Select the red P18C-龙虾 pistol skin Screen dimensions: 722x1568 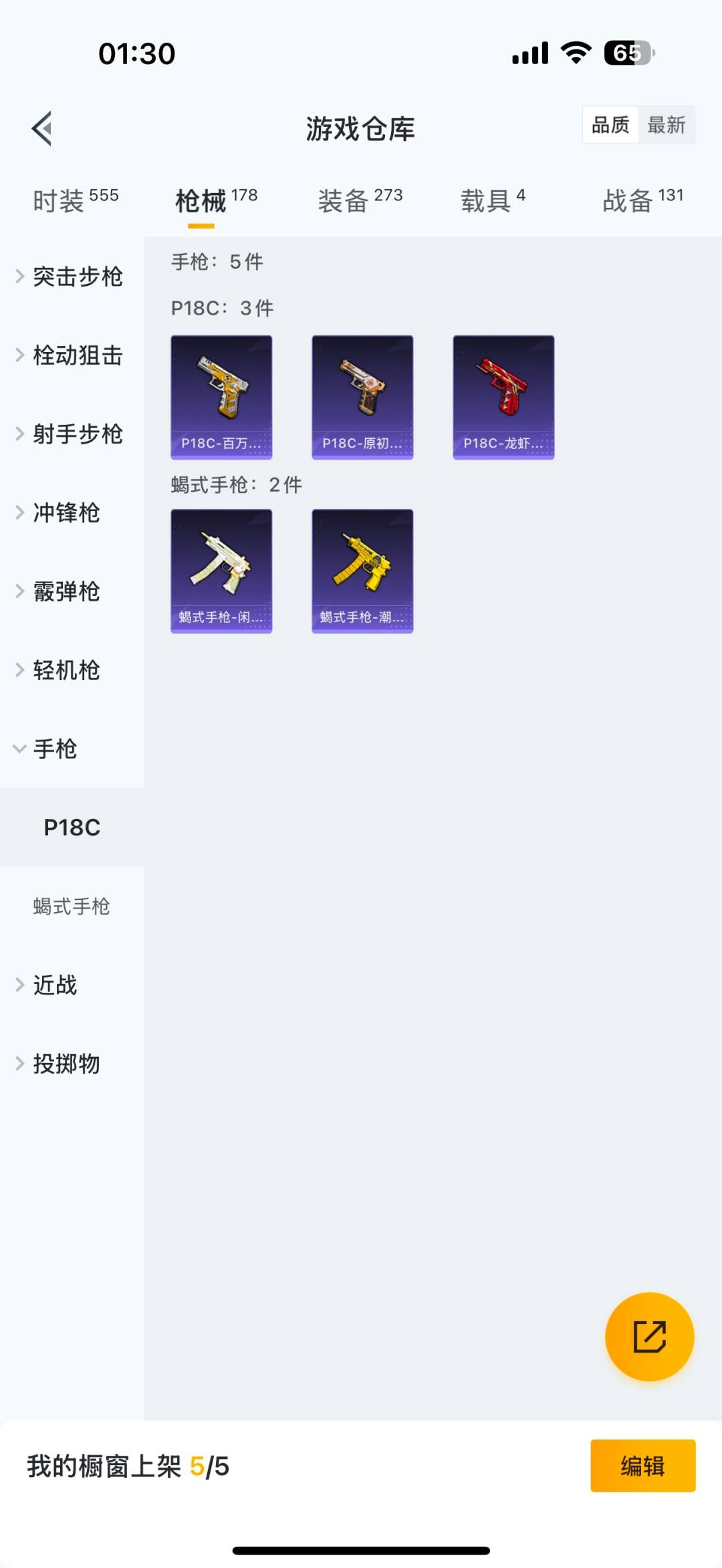click(503, 398)
